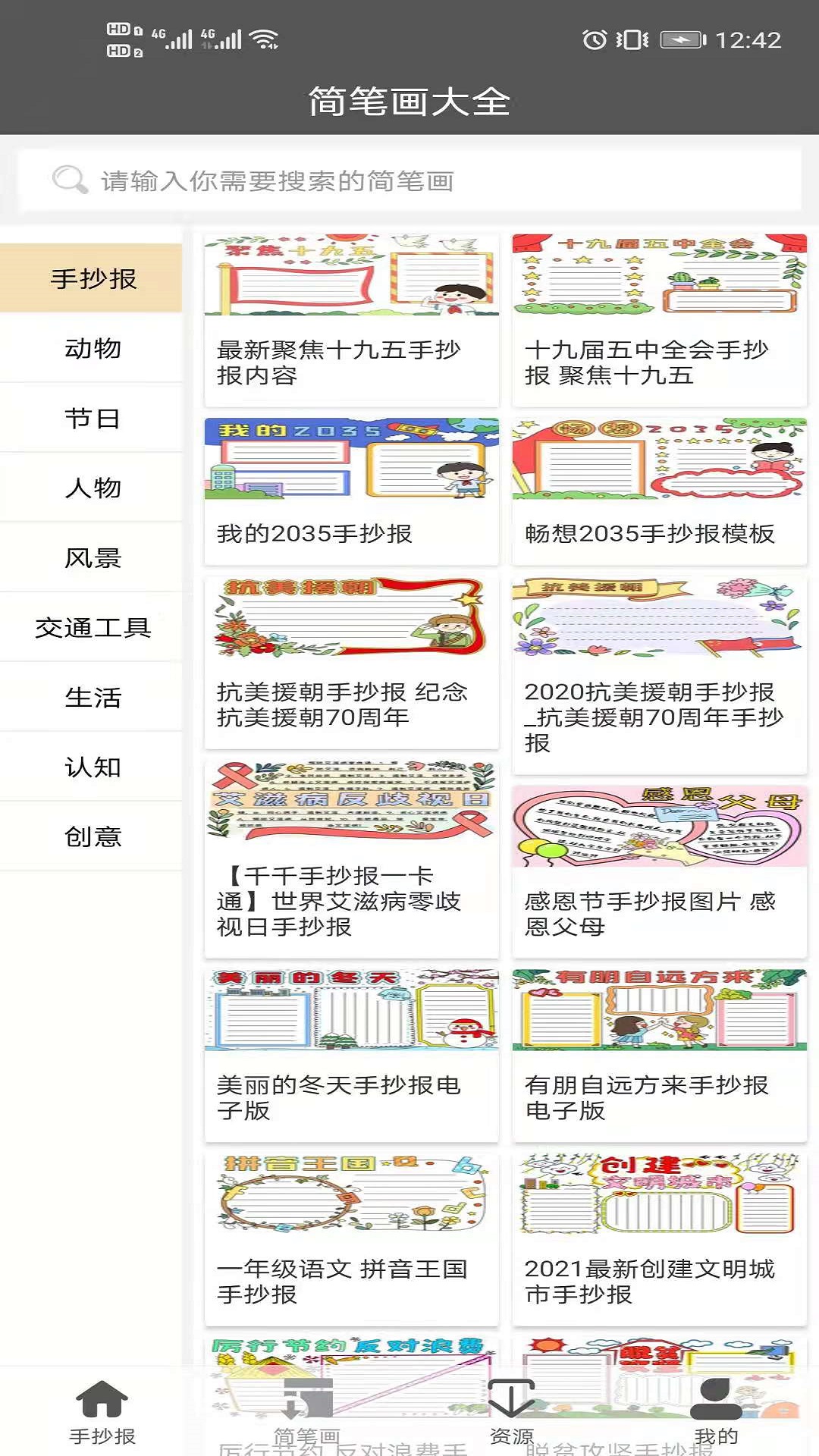View 畅想2035手抄报模板

[659, 491]
